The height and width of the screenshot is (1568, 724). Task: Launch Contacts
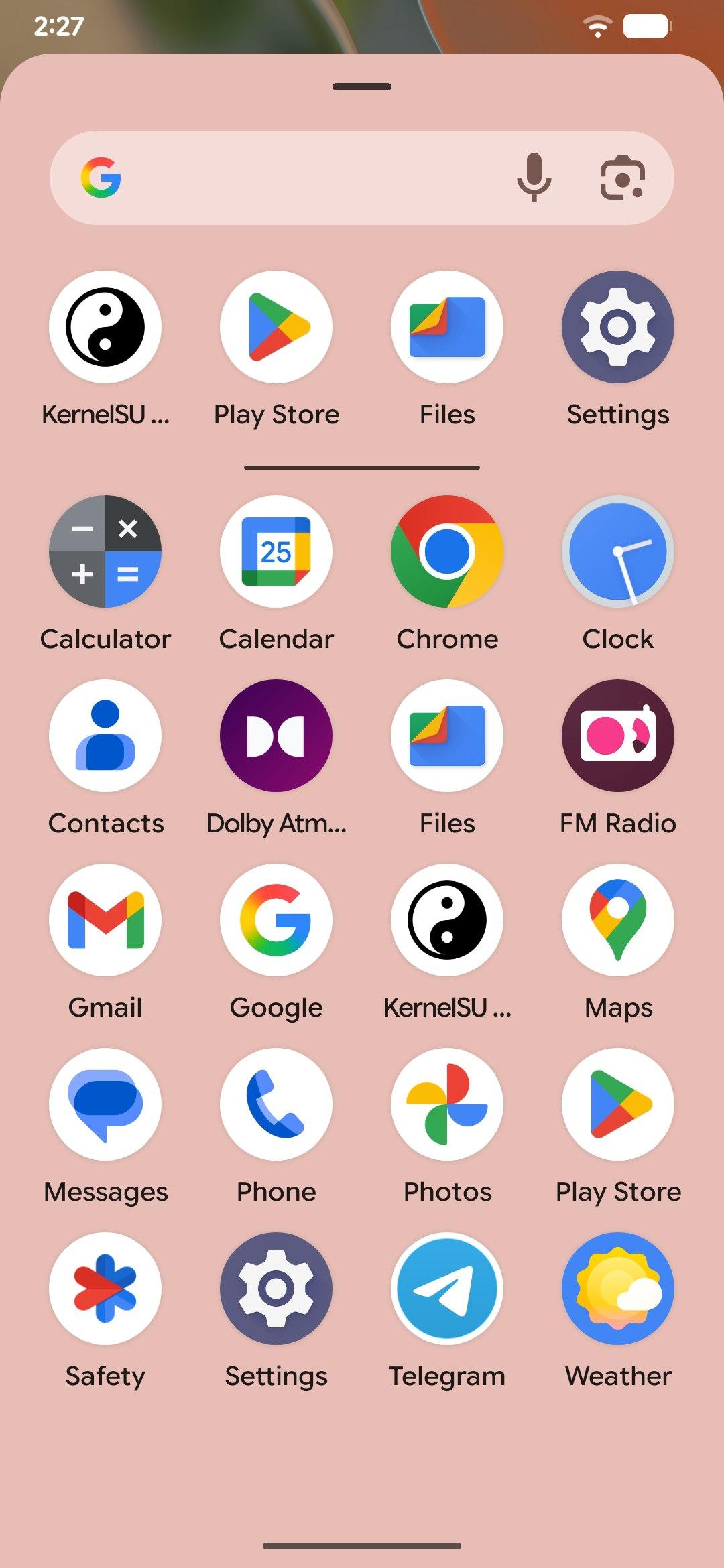pyautogui.click(x=105, y=736)
